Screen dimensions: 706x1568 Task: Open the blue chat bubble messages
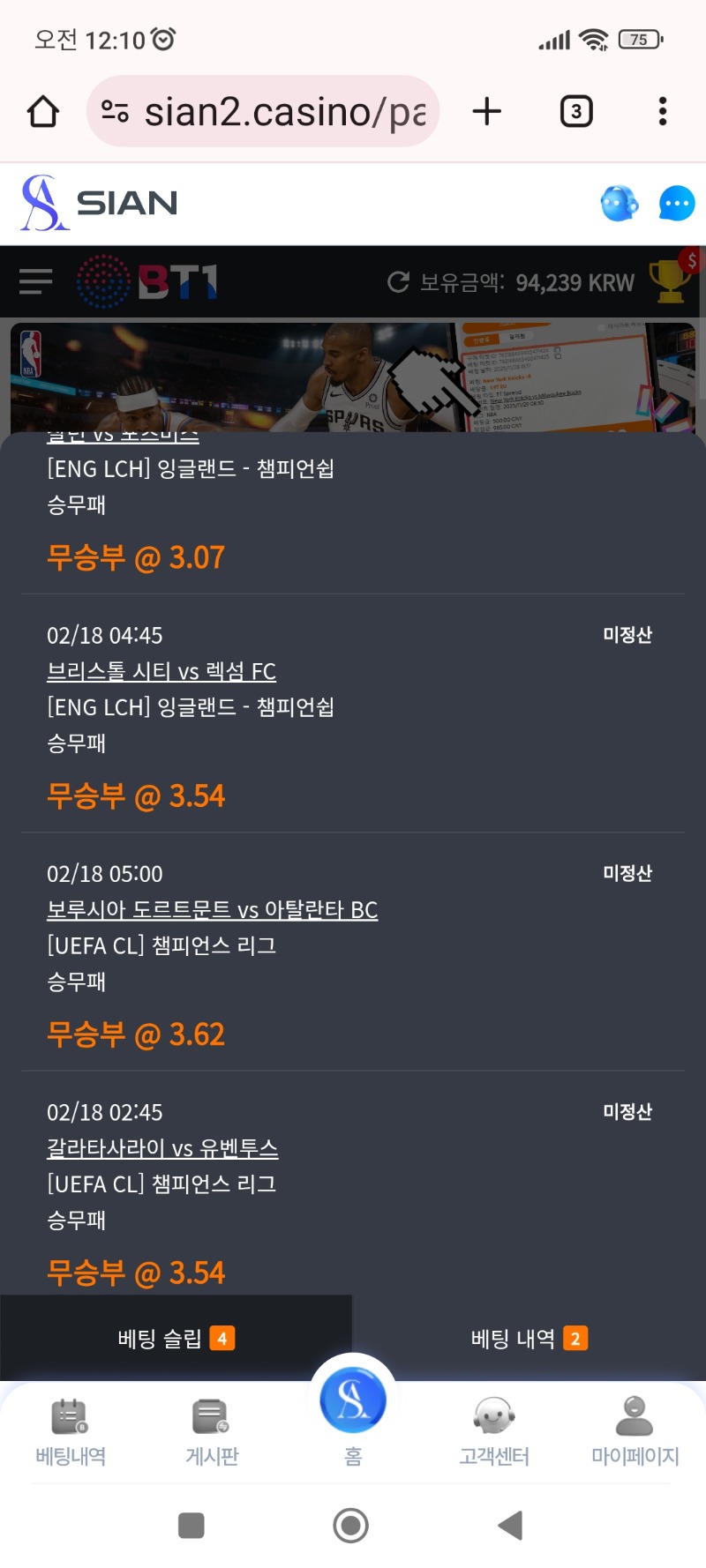pyautogui.click(x=676, y=204)
